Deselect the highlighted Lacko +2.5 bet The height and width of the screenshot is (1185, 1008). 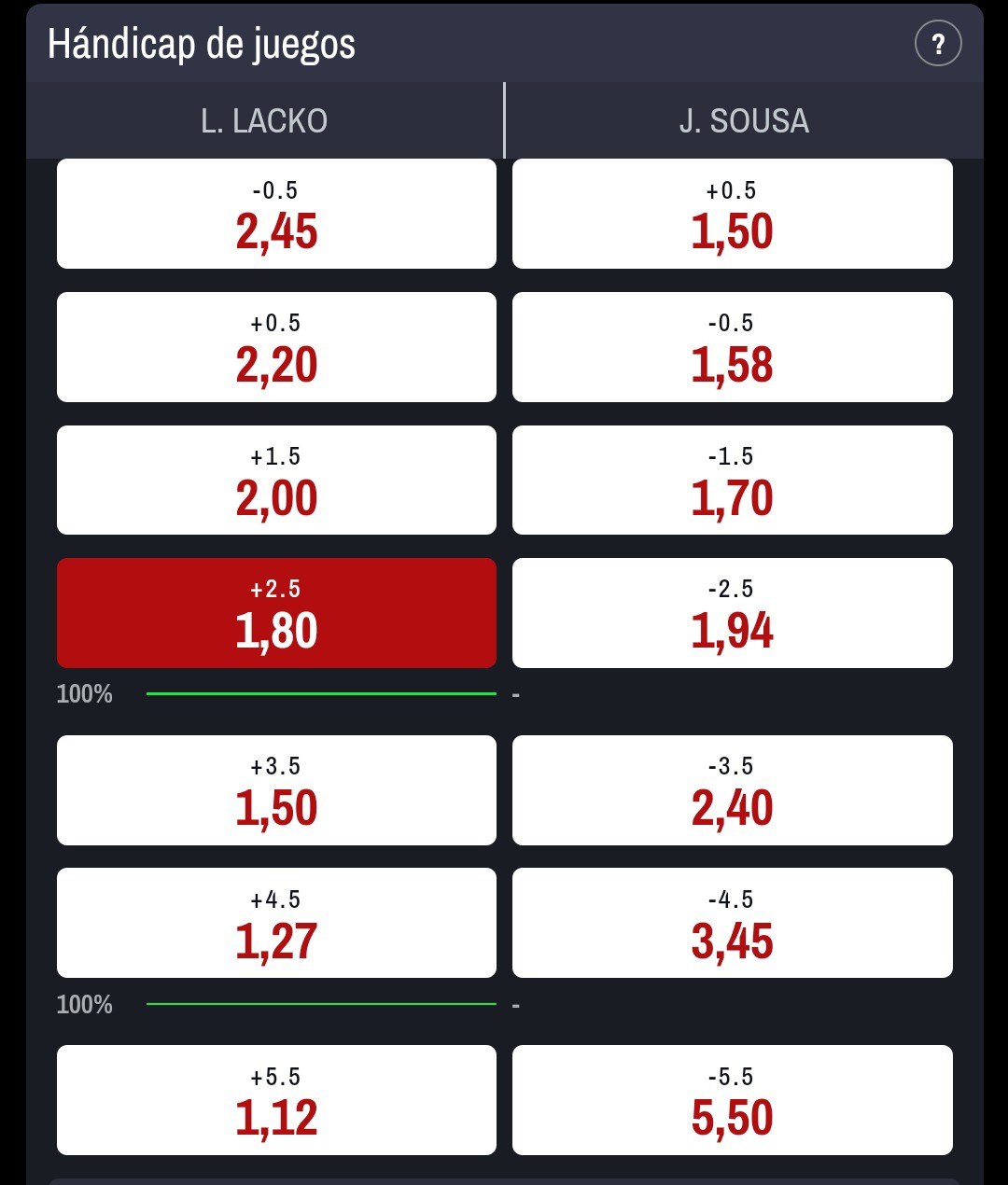pos(276,613)
